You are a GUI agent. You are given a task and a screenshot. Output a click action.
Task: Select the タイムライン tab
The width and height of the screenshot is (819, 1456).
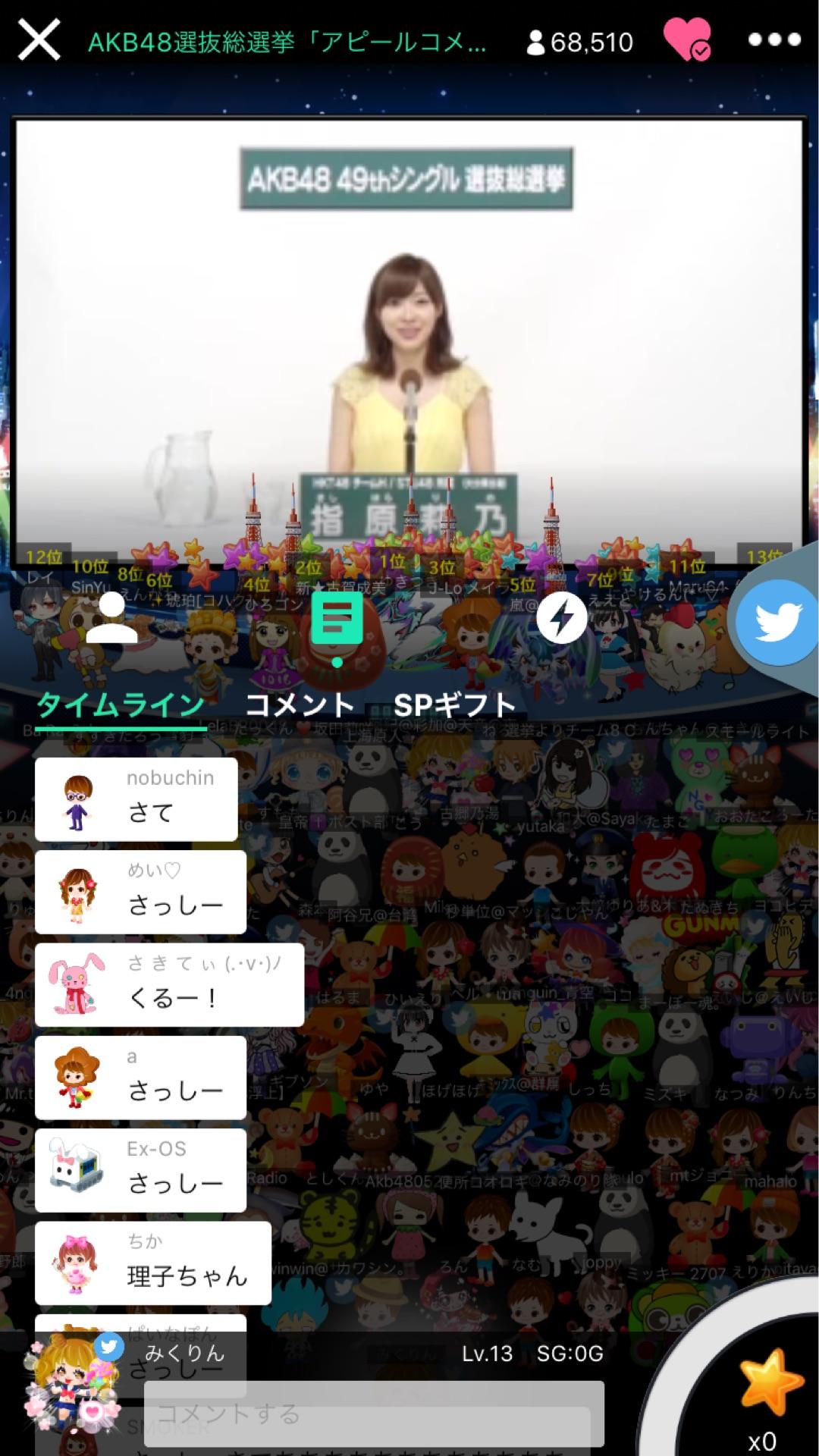(121, 704)
